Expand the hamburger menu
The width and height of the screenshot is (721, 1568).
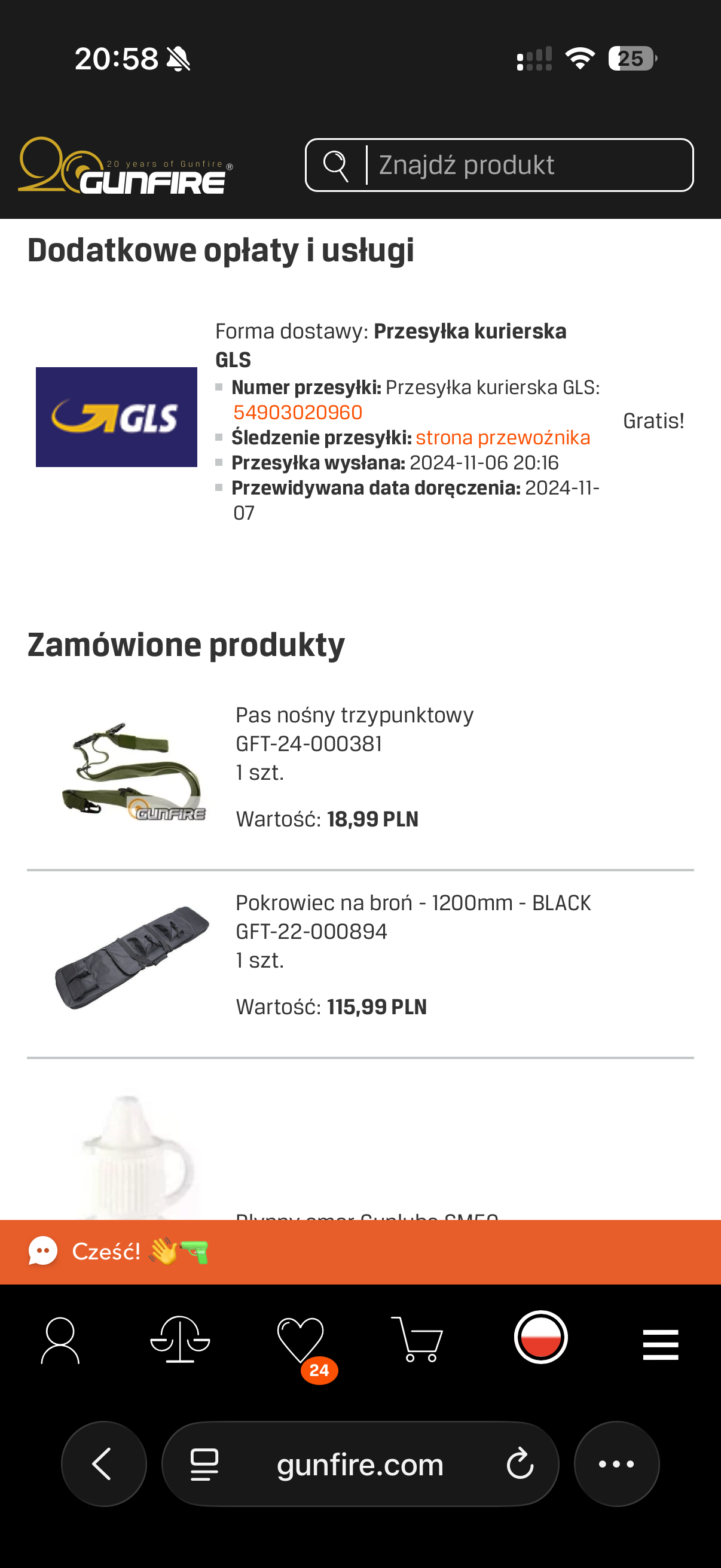tap(660, 1344)
